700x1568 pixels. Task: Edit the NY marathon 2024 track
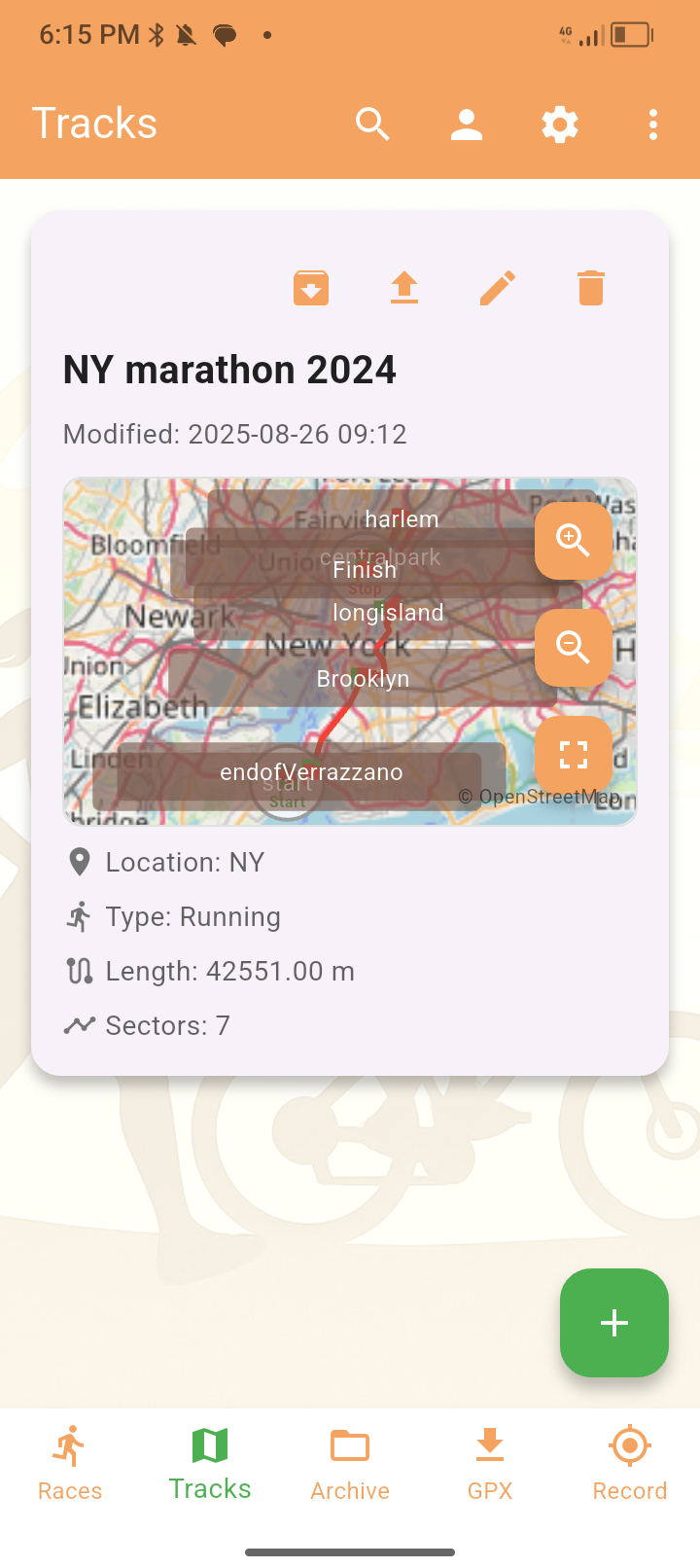coord(498,289)
